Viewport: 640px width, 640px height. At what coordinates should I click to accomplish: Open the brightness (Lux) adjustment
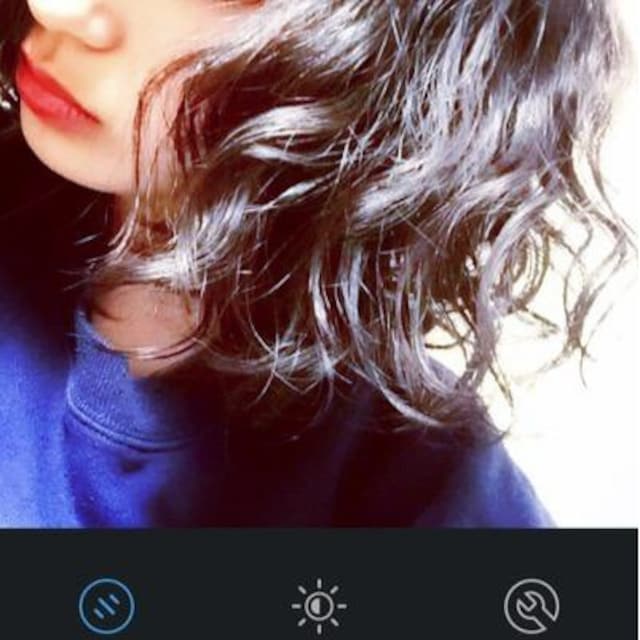319,606
